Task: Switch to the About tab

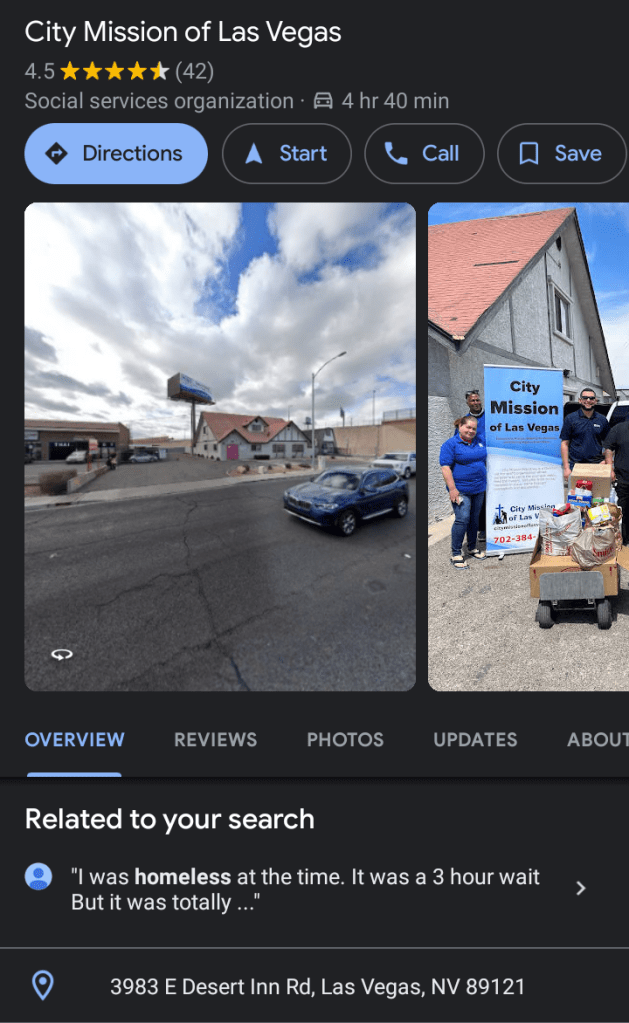Action: (x=597, y=740)
